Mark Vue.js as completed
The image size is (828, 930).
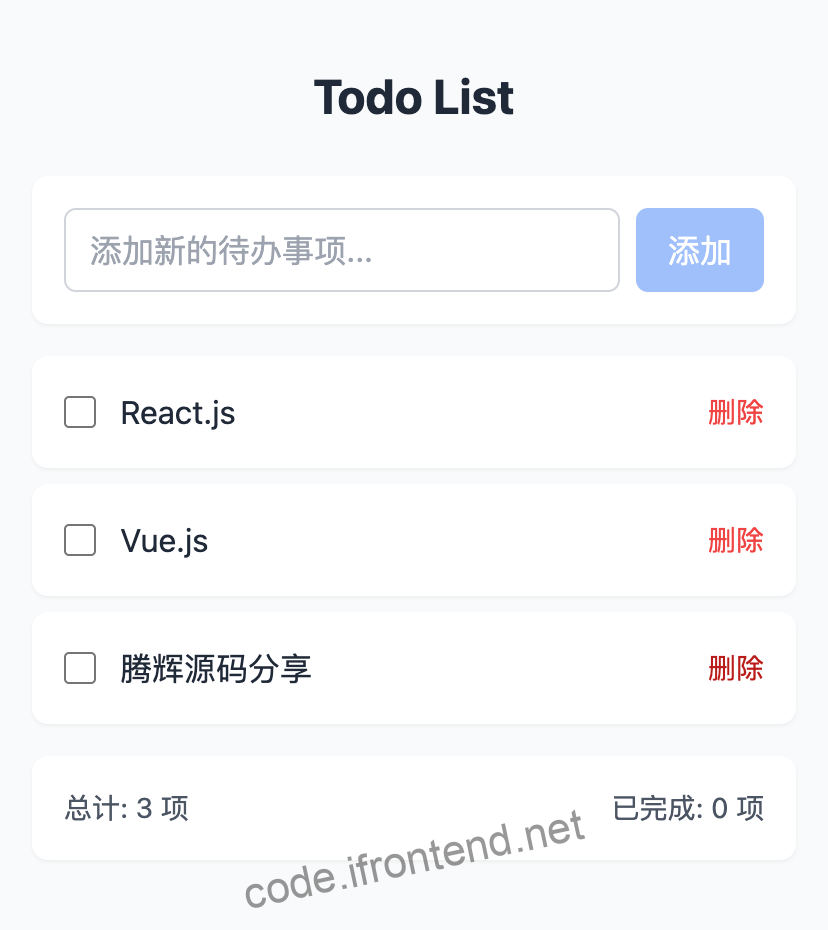coord(80,540)
